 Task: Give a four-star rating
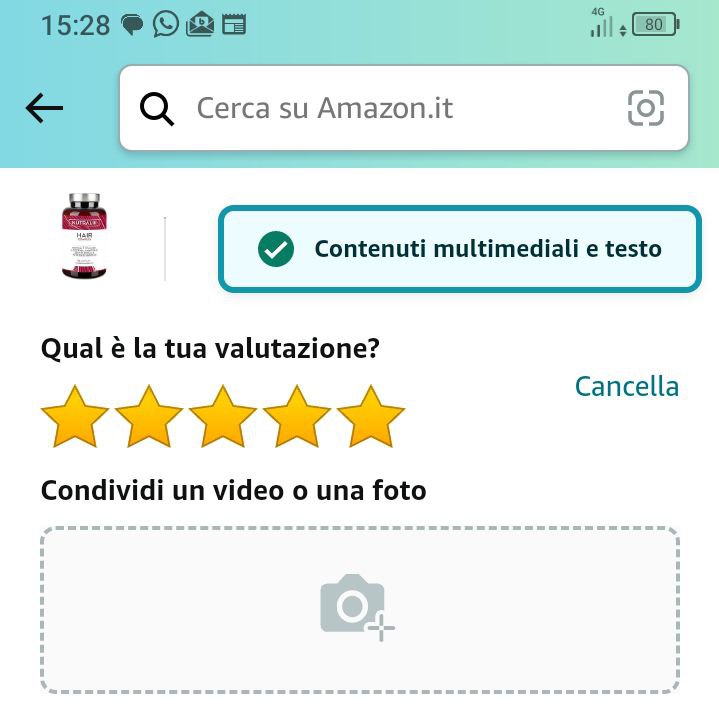pyautogui.click(x=297, y=417)
